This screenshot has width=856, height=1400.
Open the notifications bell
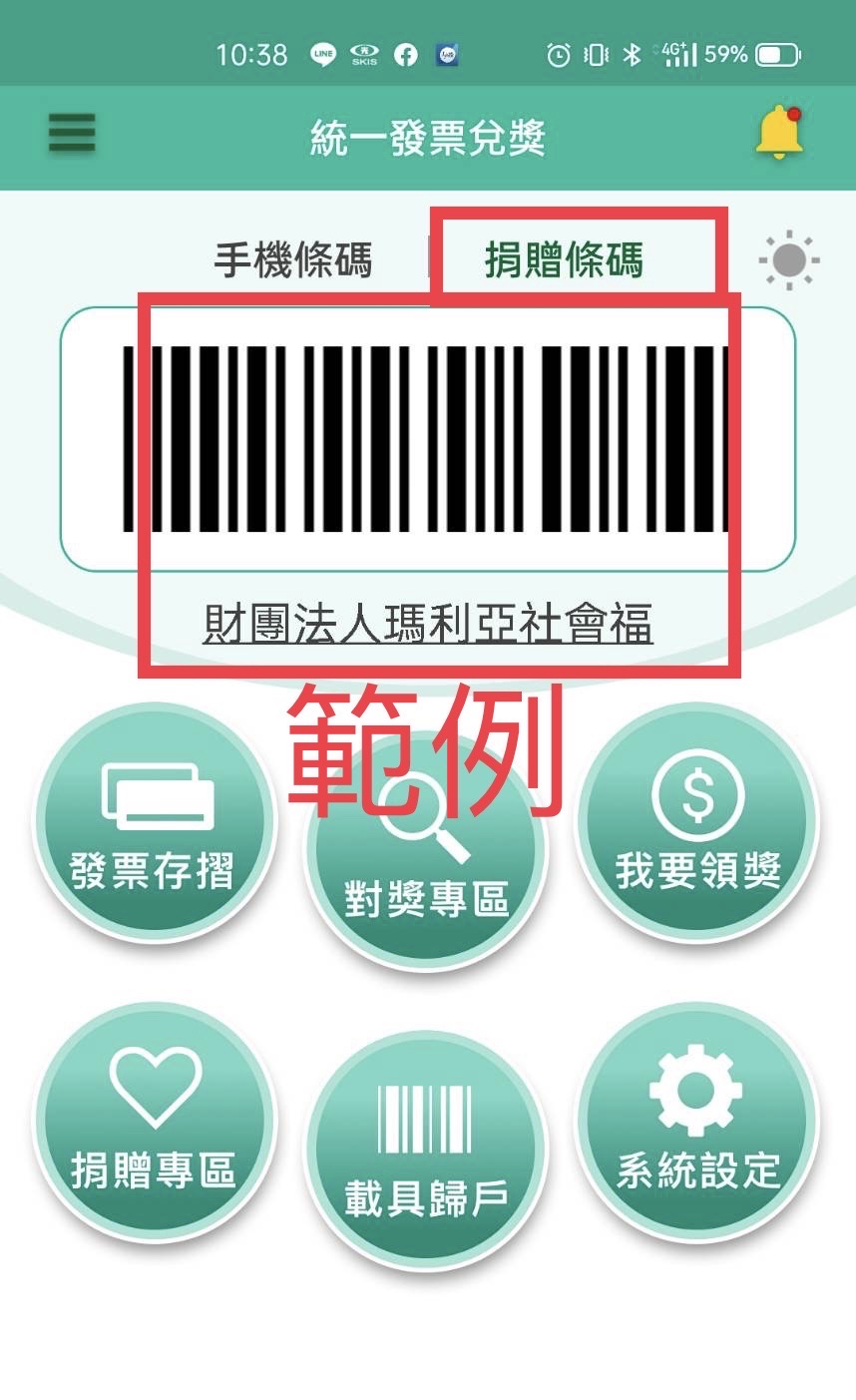778,133
